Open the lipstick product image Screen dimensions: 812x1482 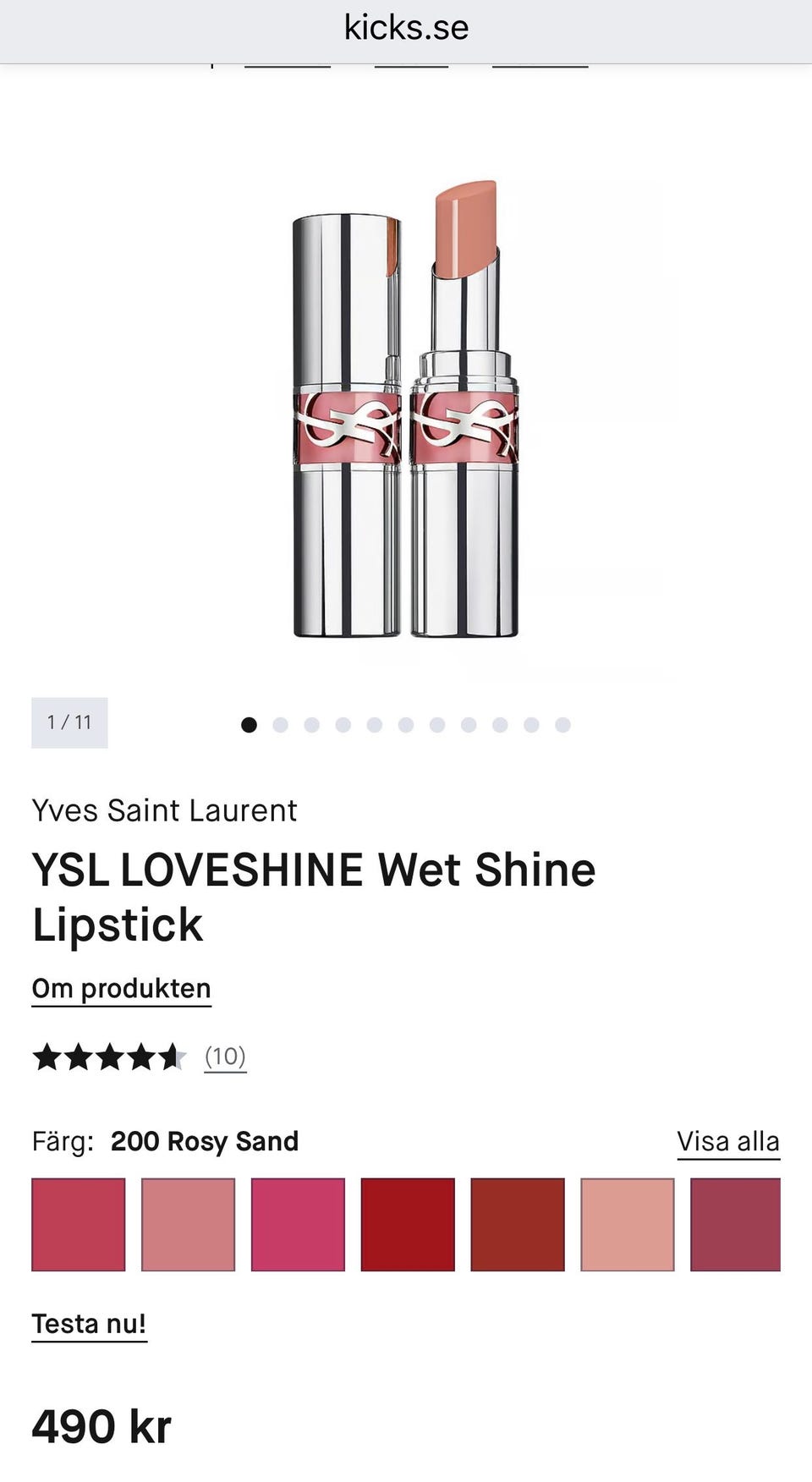point(406,410)
